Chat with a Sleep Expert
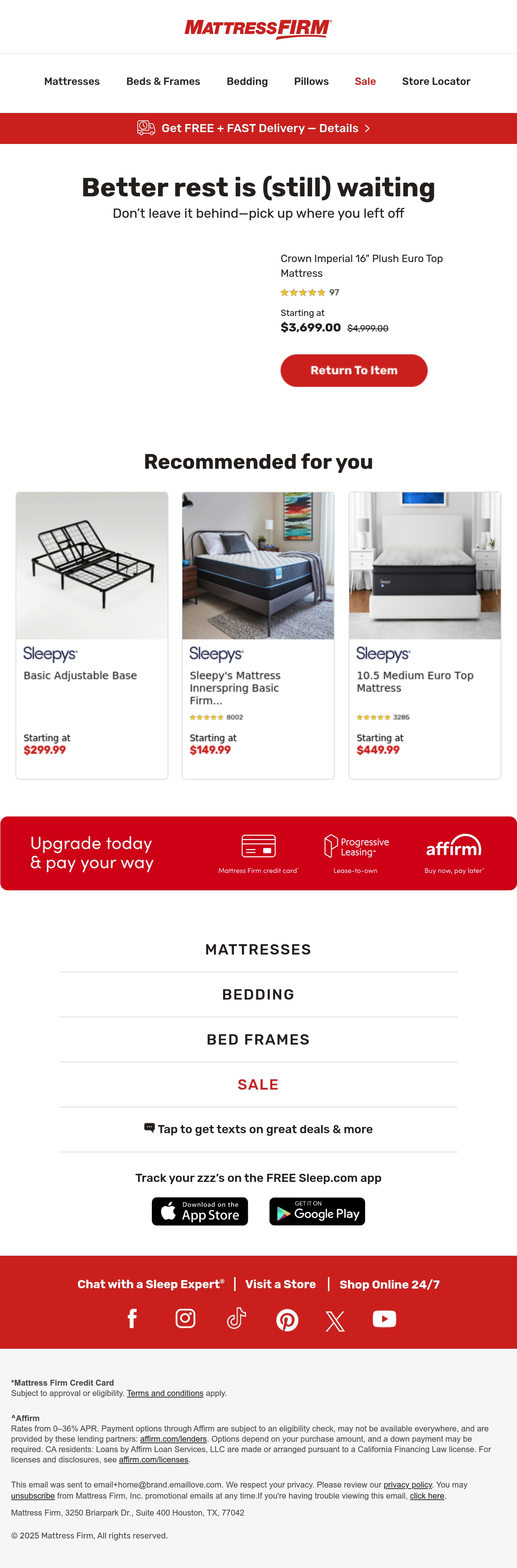Viewport: 517px width, 1568px height. pyautogui.click(x=150, y=1285)
